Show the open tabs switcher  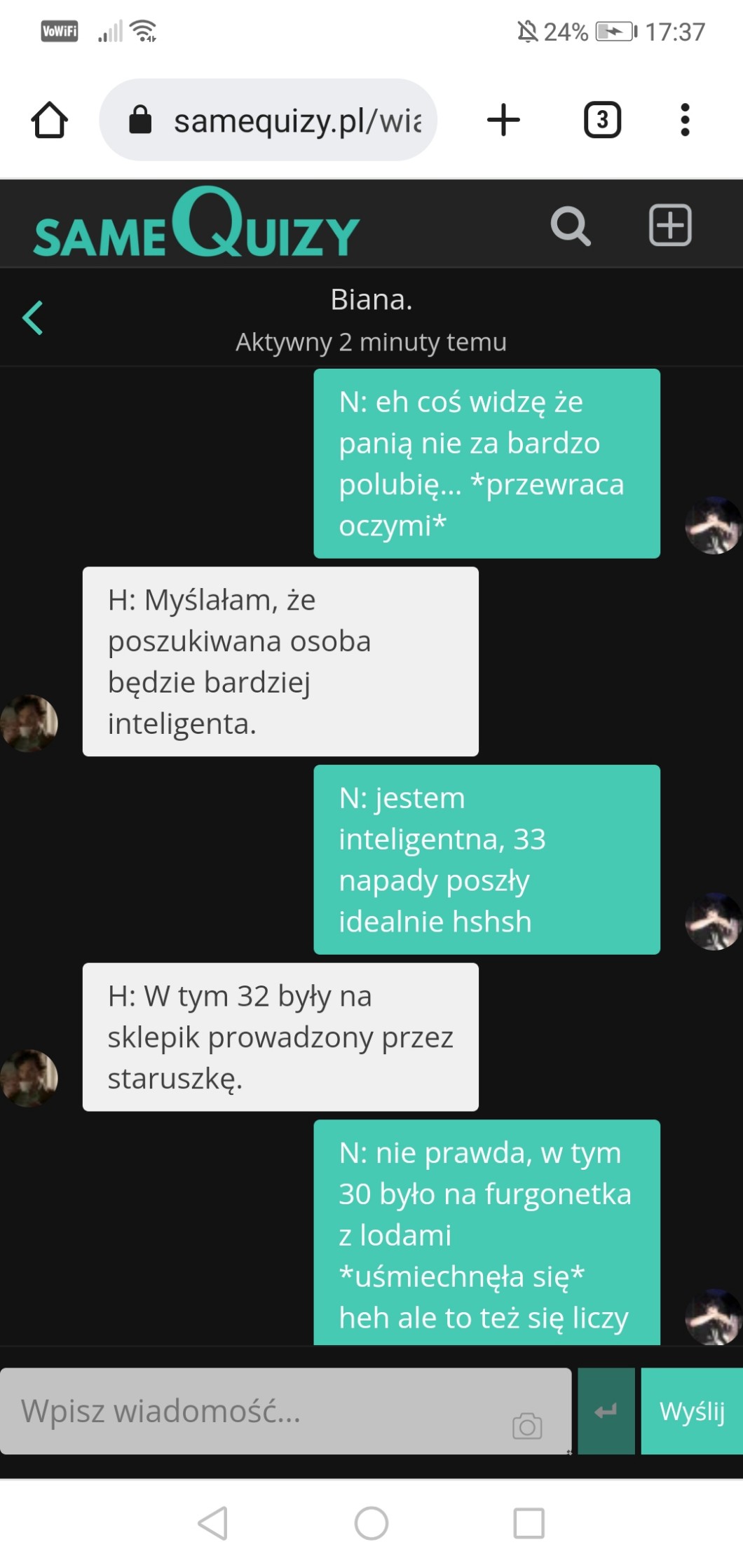pyautogui.click(x=602, y=120)
